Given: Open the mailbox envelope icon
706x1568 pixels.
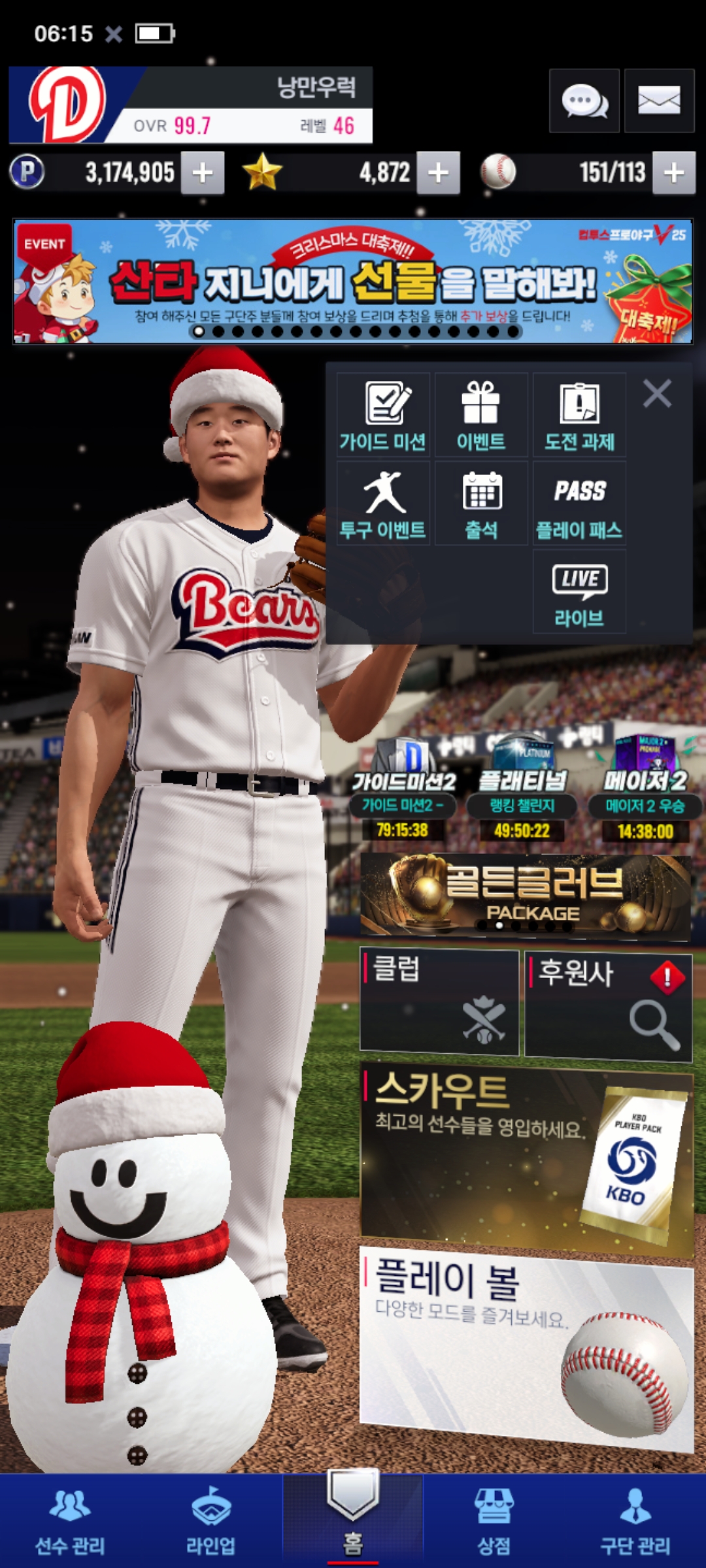Looking at the screenshot, I should (659, 101).
